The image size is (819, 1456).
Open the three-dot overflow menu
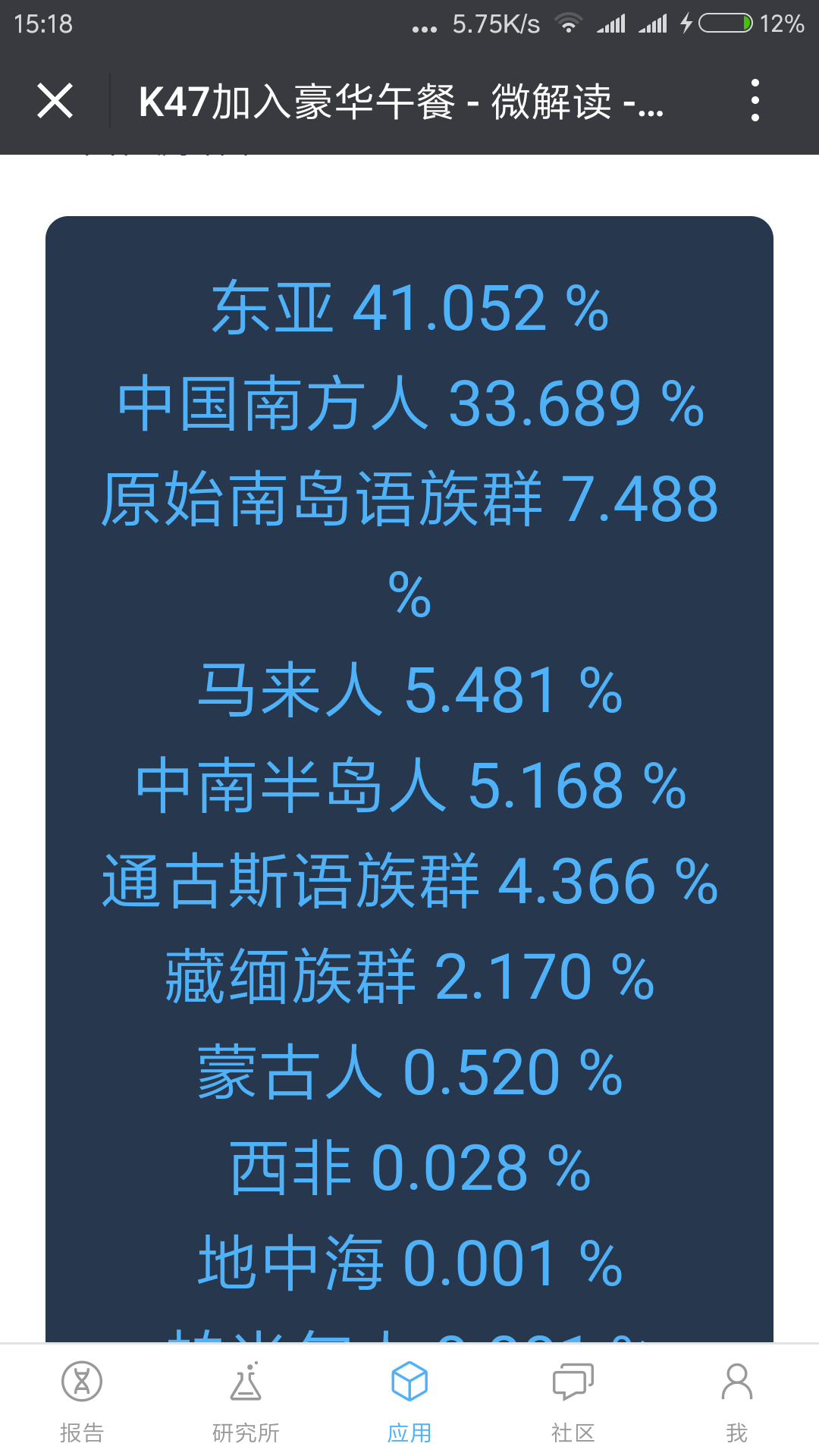coord(755,100)
